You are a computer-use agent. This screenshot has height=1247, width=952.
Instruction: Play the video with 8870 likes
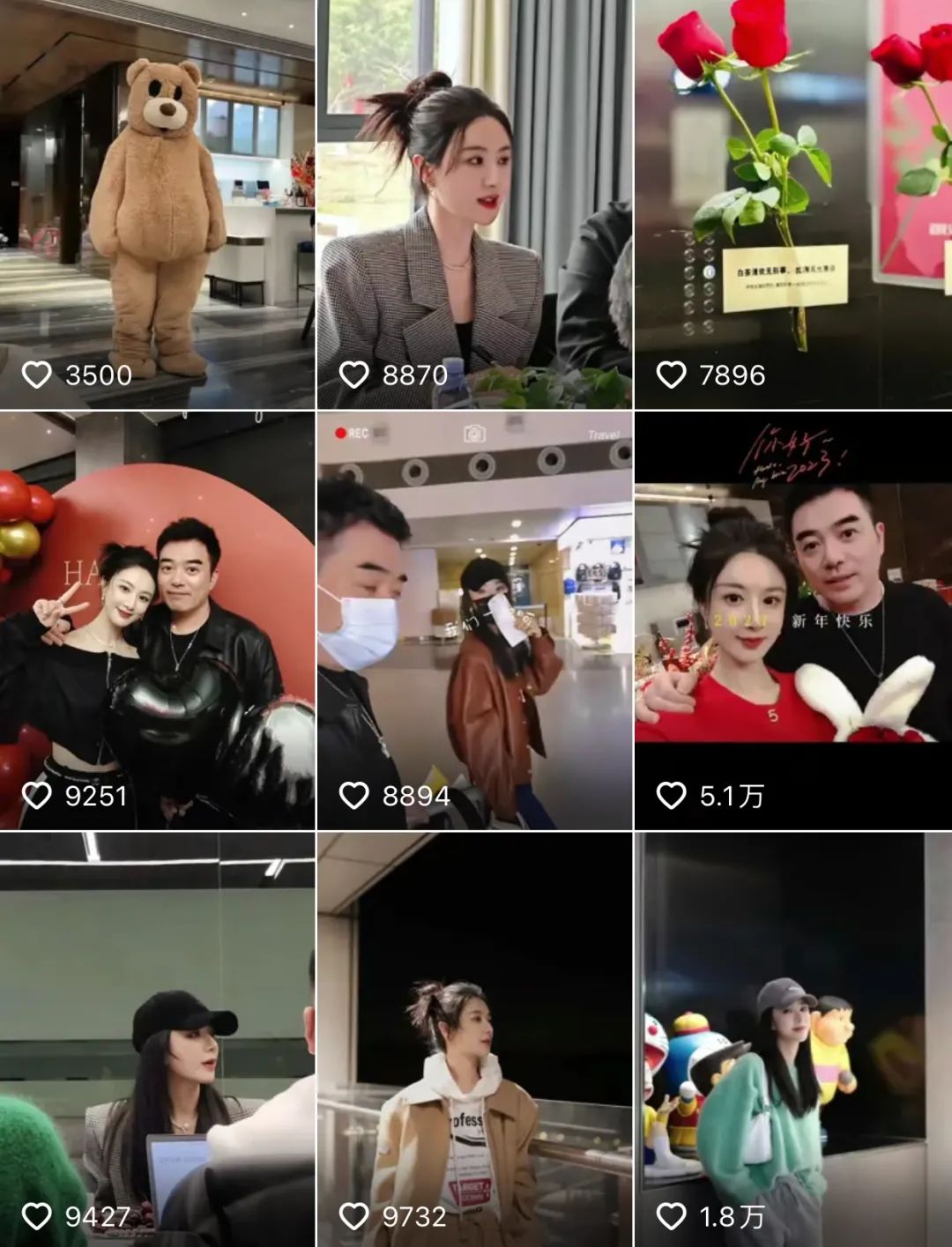(474, 203)
